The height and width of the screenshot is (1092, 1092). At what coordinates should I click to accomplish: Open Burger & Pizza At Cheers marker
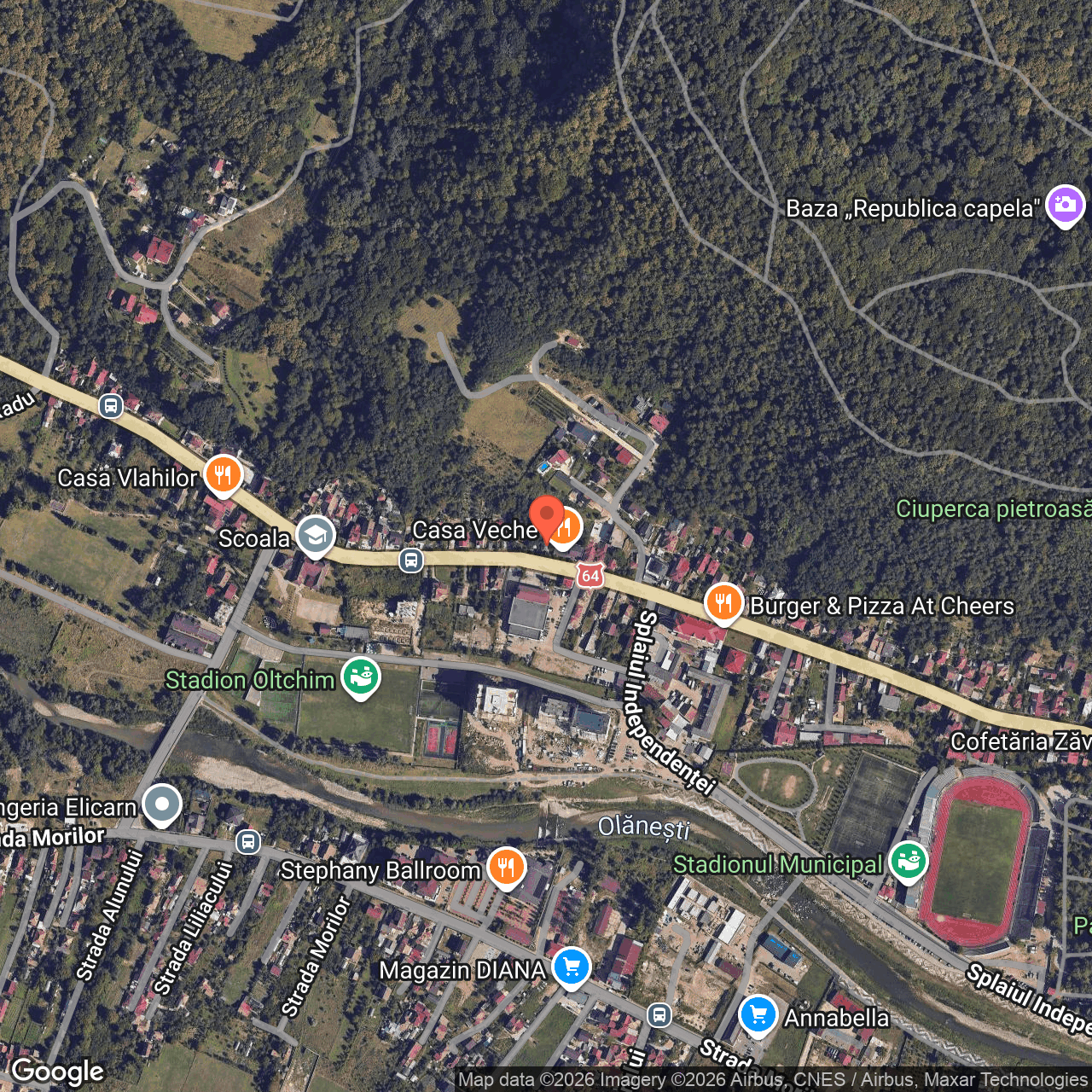pyautogui.click(x=723, y=603)
